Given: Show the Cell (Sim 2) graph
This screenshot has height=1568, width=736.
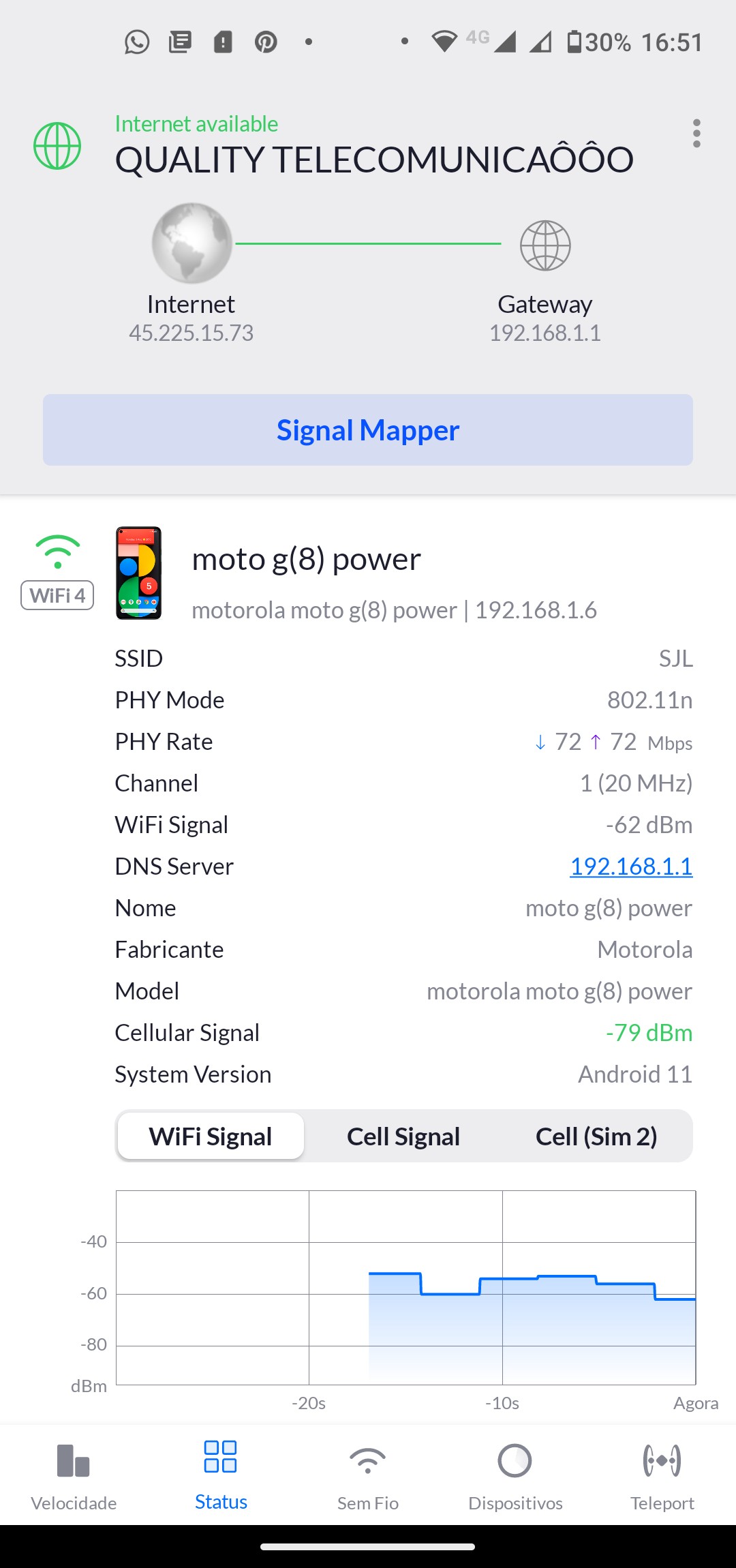Looking at the screenshot, I should point(596,1136).
